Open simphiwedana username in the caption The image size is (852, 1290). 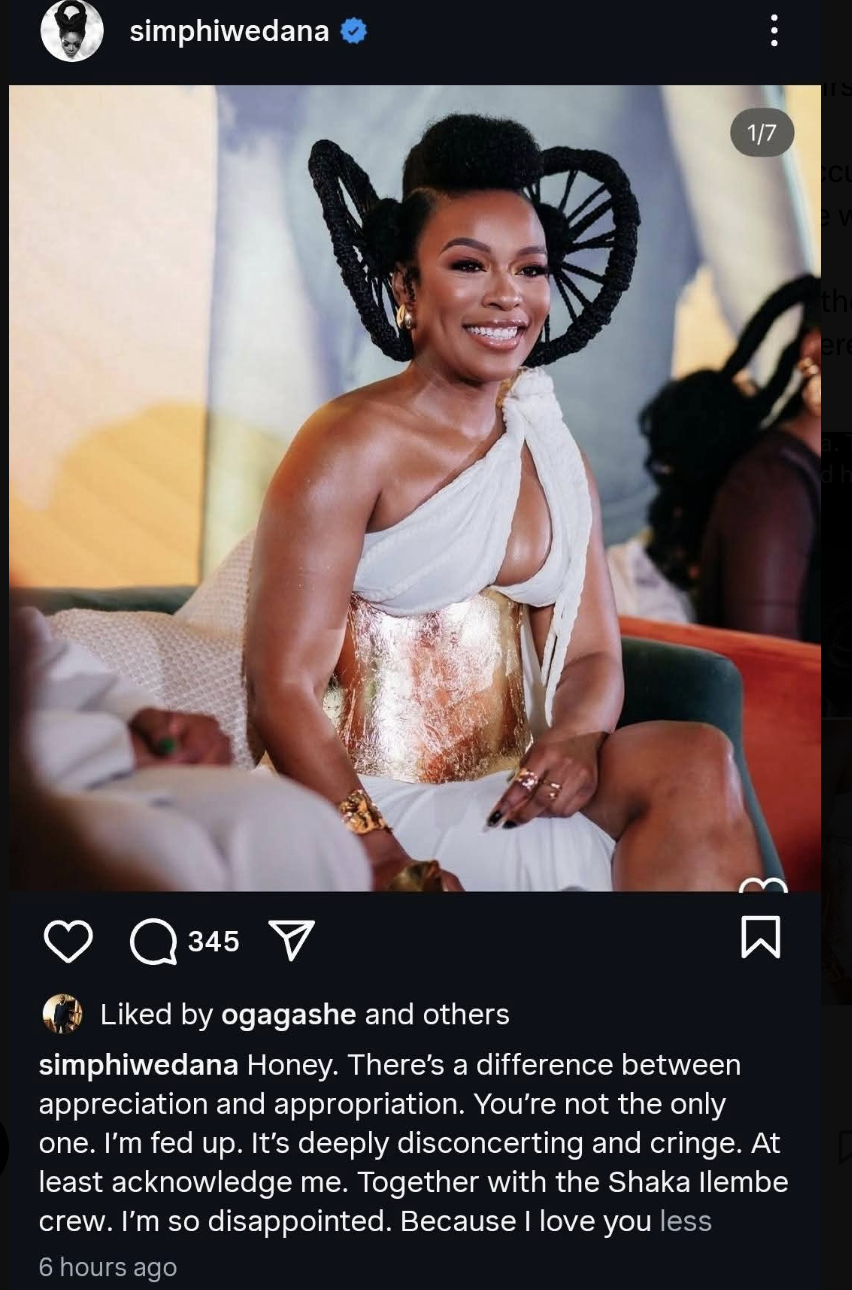pyautogui.click(x=138, y=1065)
